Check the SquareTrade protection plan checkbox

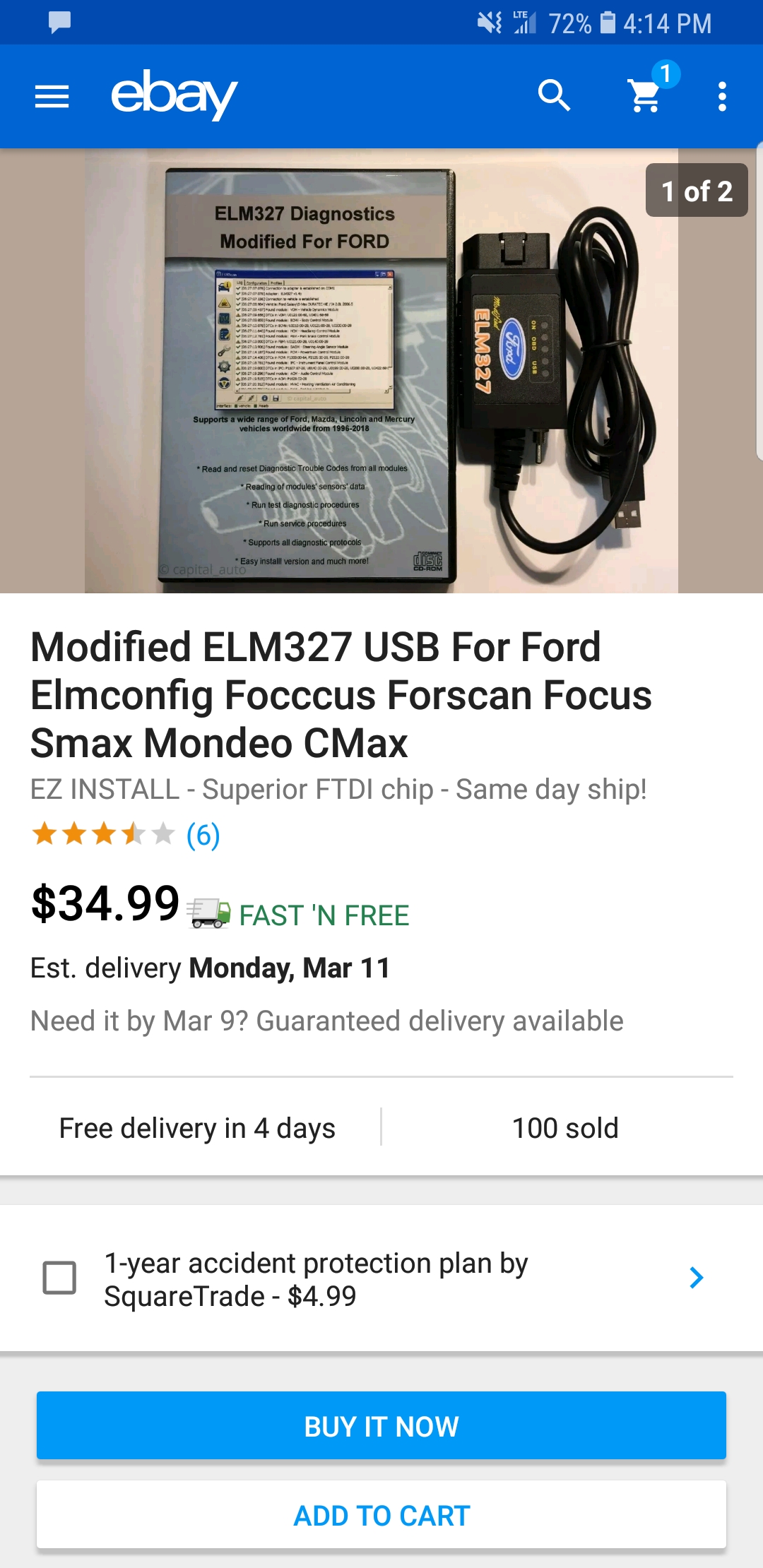pos(60,1278)
